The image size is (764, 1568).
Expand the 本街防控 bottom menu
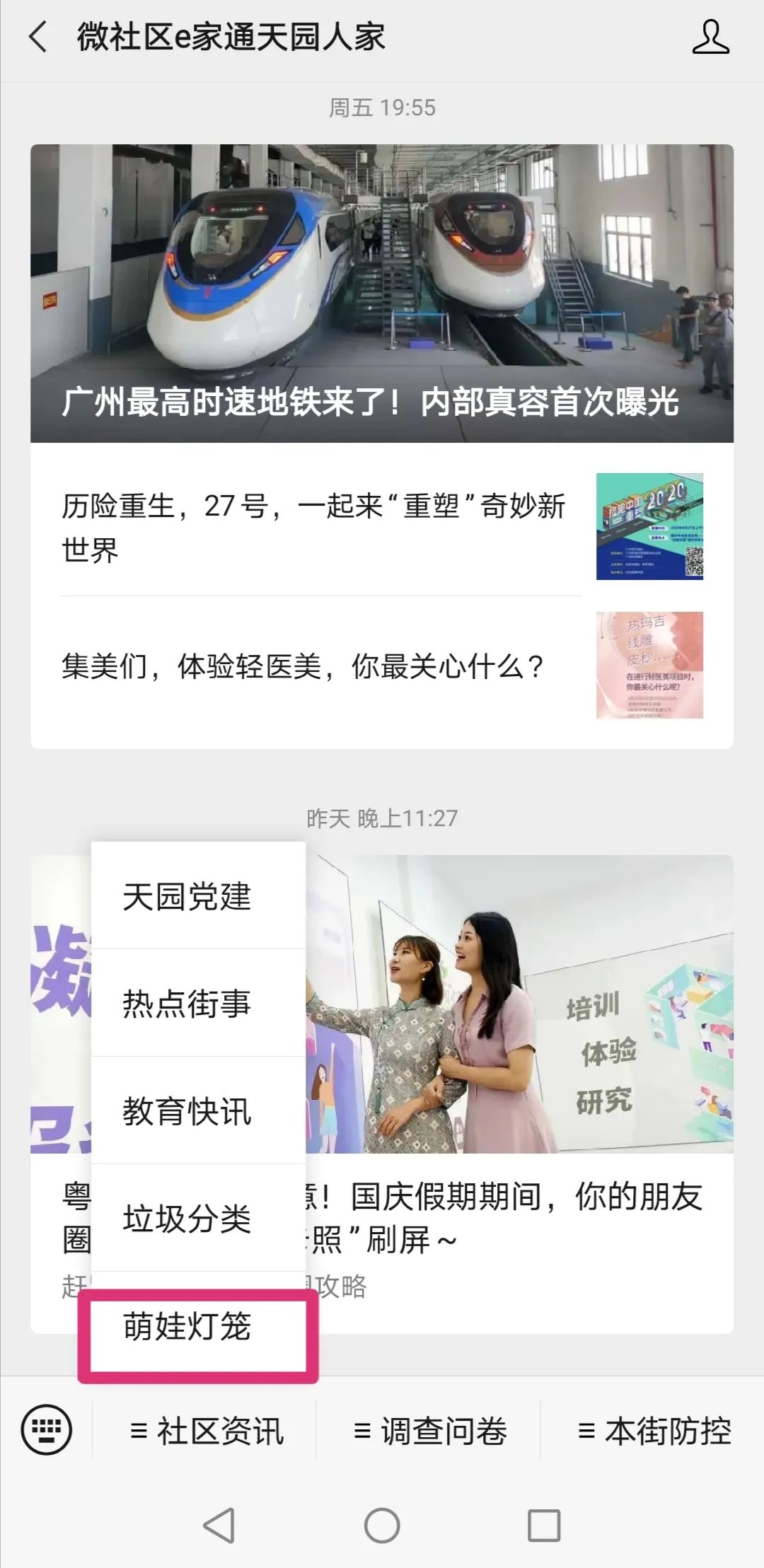[x=654, y=1431]
